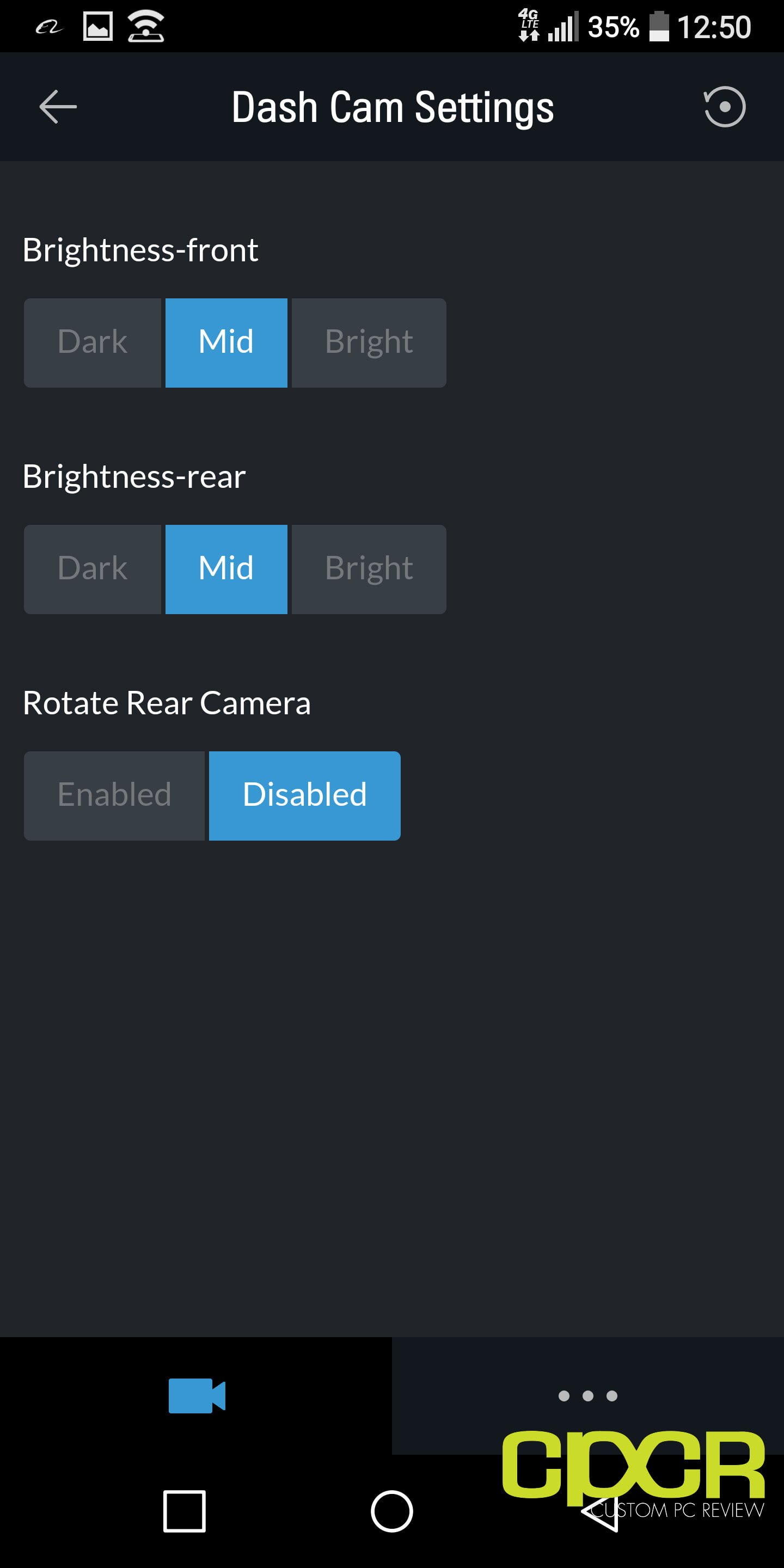Go back from Dash Cam Settings
This screenshot has height=1568, width=784.
coord(58,107)
